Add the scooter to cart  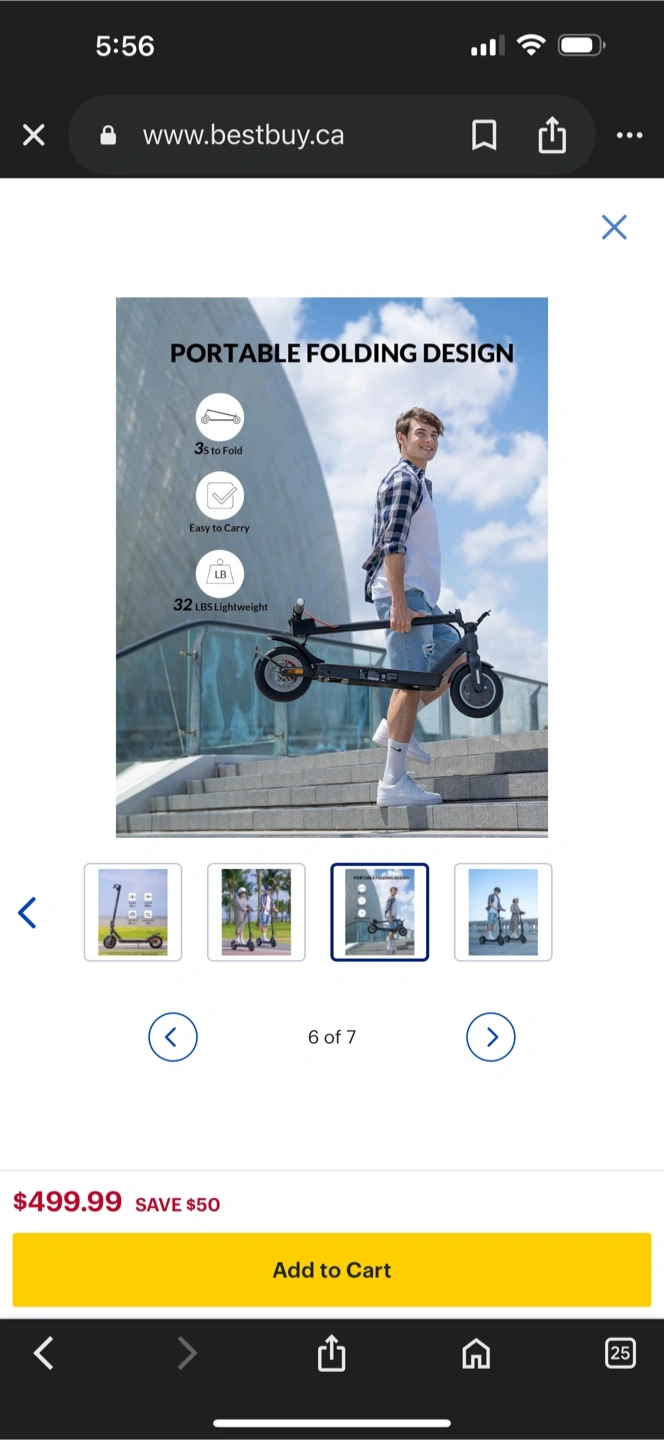[332, 1270]
